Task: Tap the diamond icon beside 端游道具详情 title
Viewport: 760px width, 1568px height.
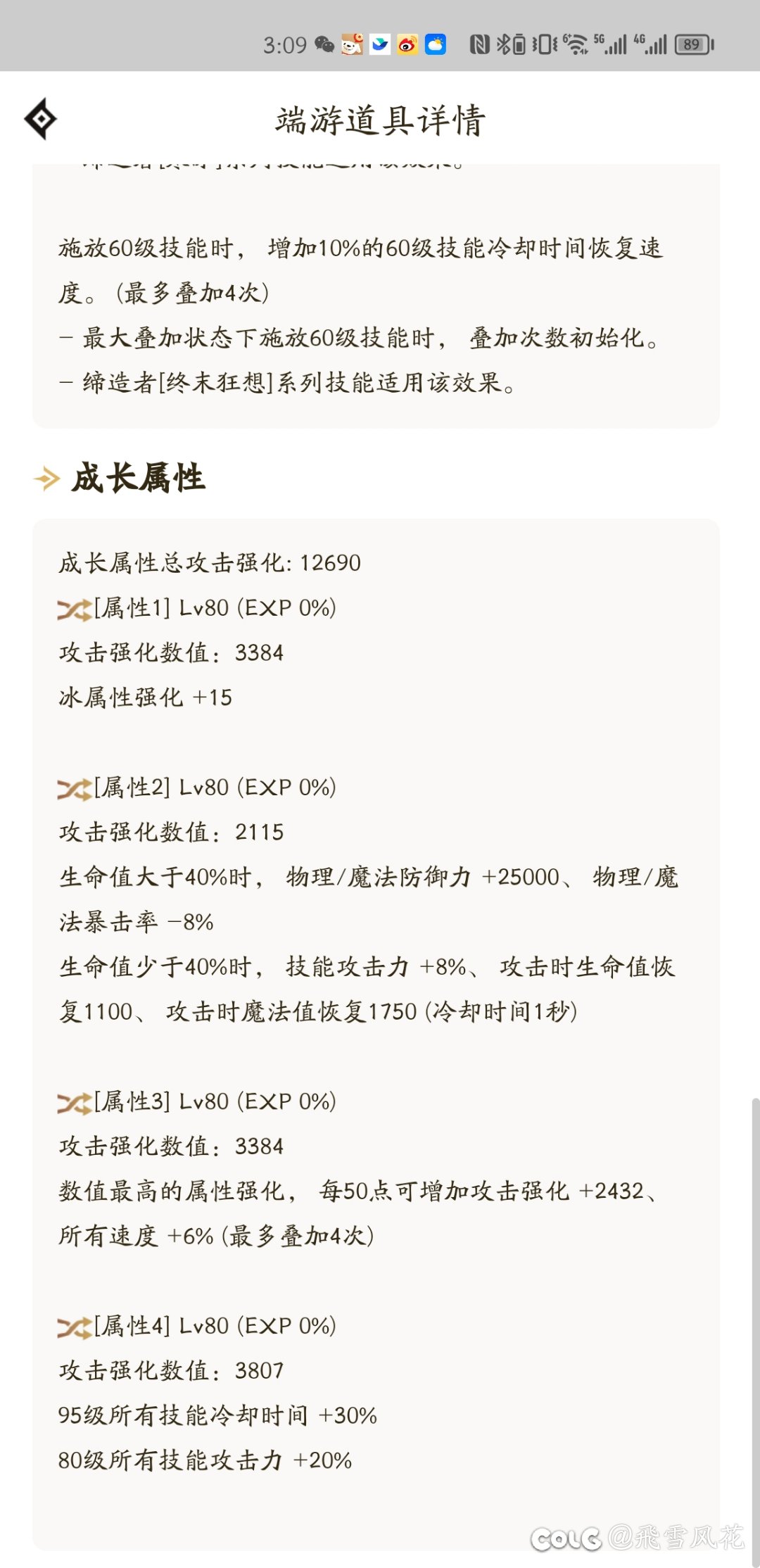Action: (41, 119)
